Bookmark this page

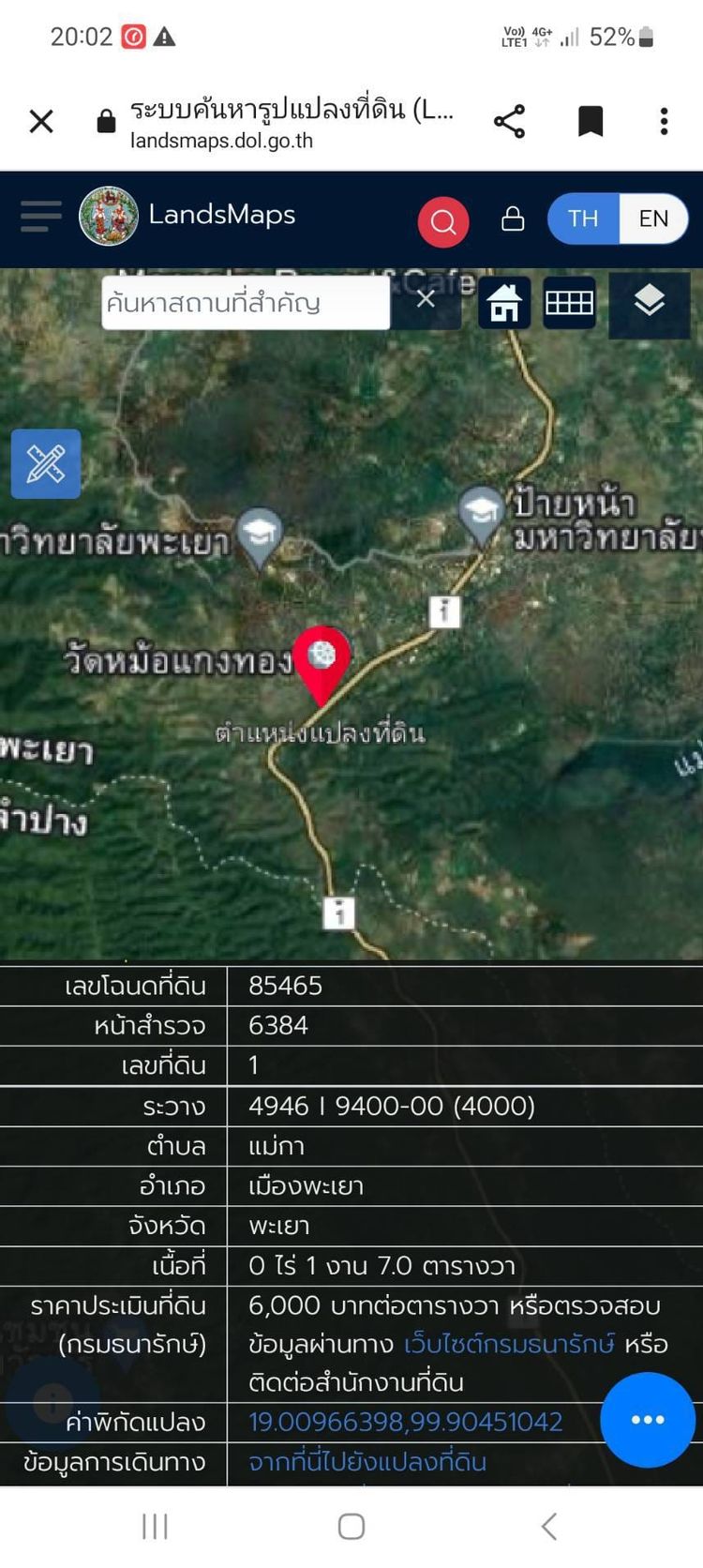coord(590,121)
